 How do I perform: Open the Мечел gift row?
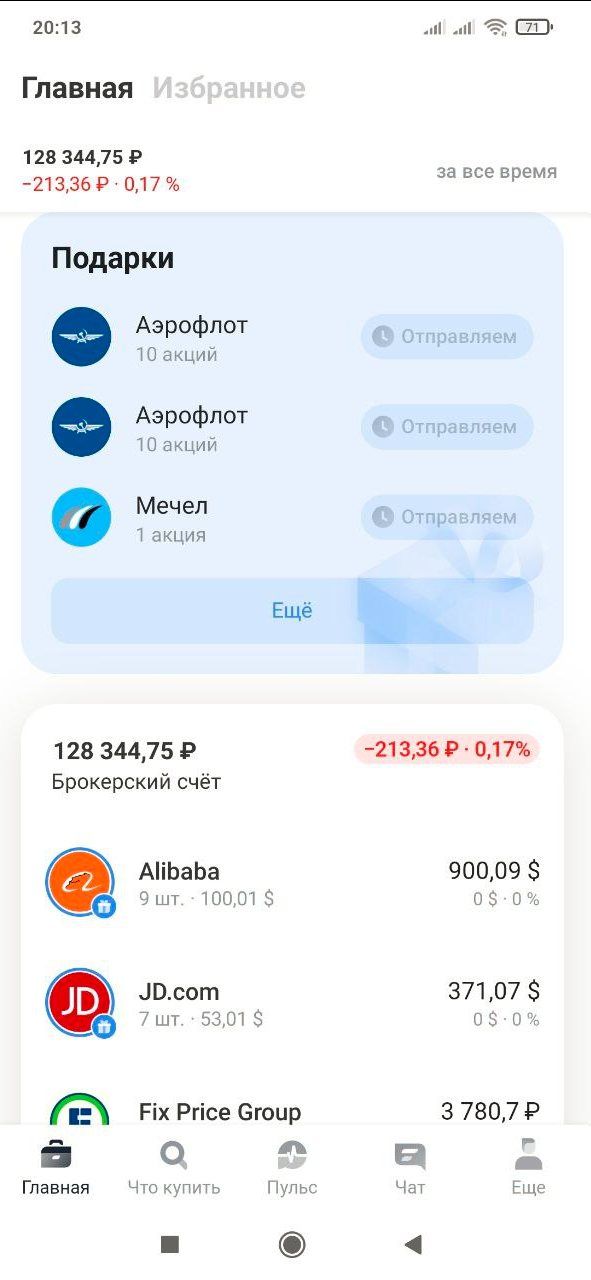click(x=292, y=517)
